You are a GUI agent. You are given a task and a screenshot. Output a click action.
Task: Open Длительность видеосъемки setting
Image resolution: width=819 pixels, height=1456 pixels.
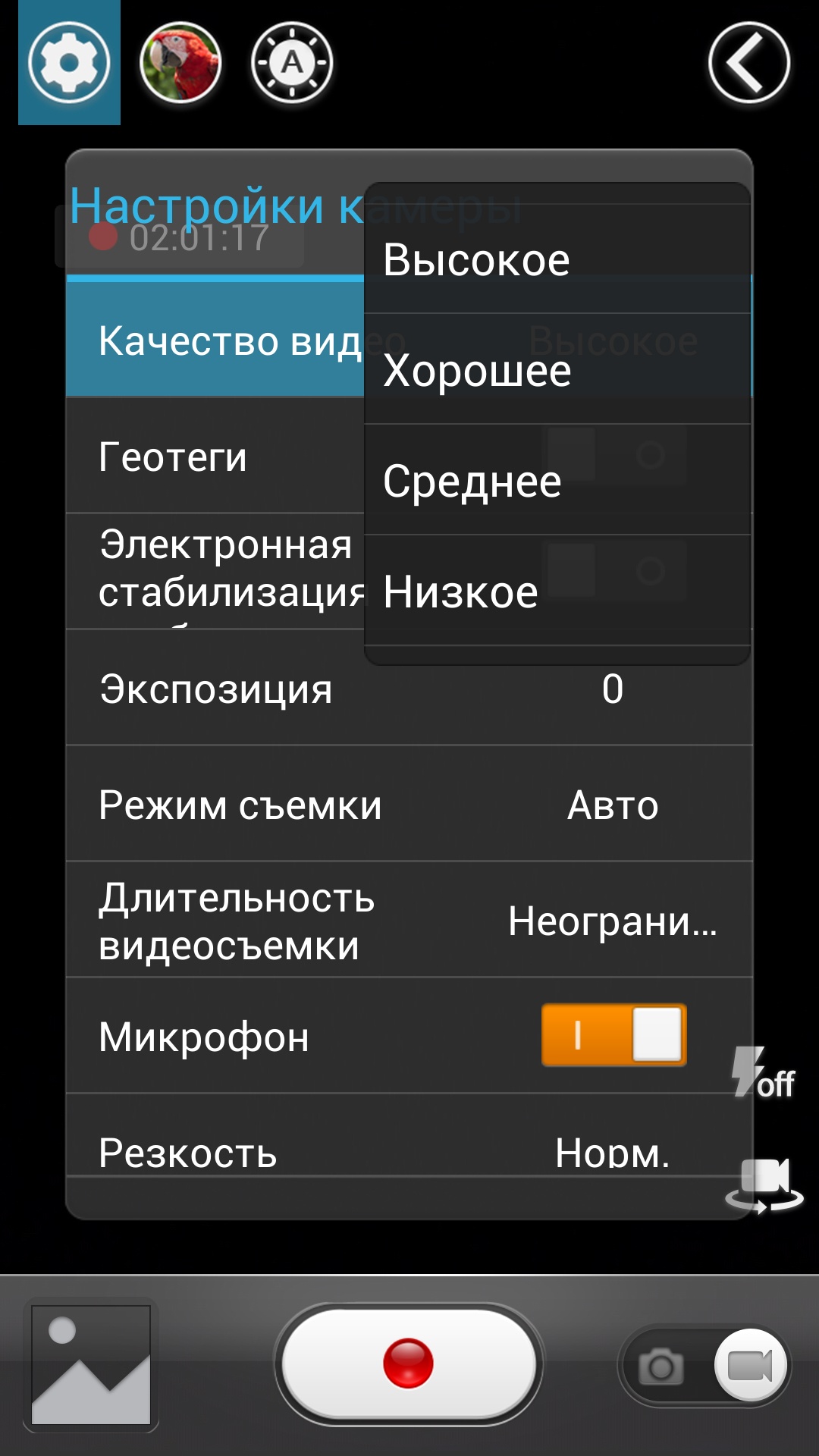(x=409, y=921)
